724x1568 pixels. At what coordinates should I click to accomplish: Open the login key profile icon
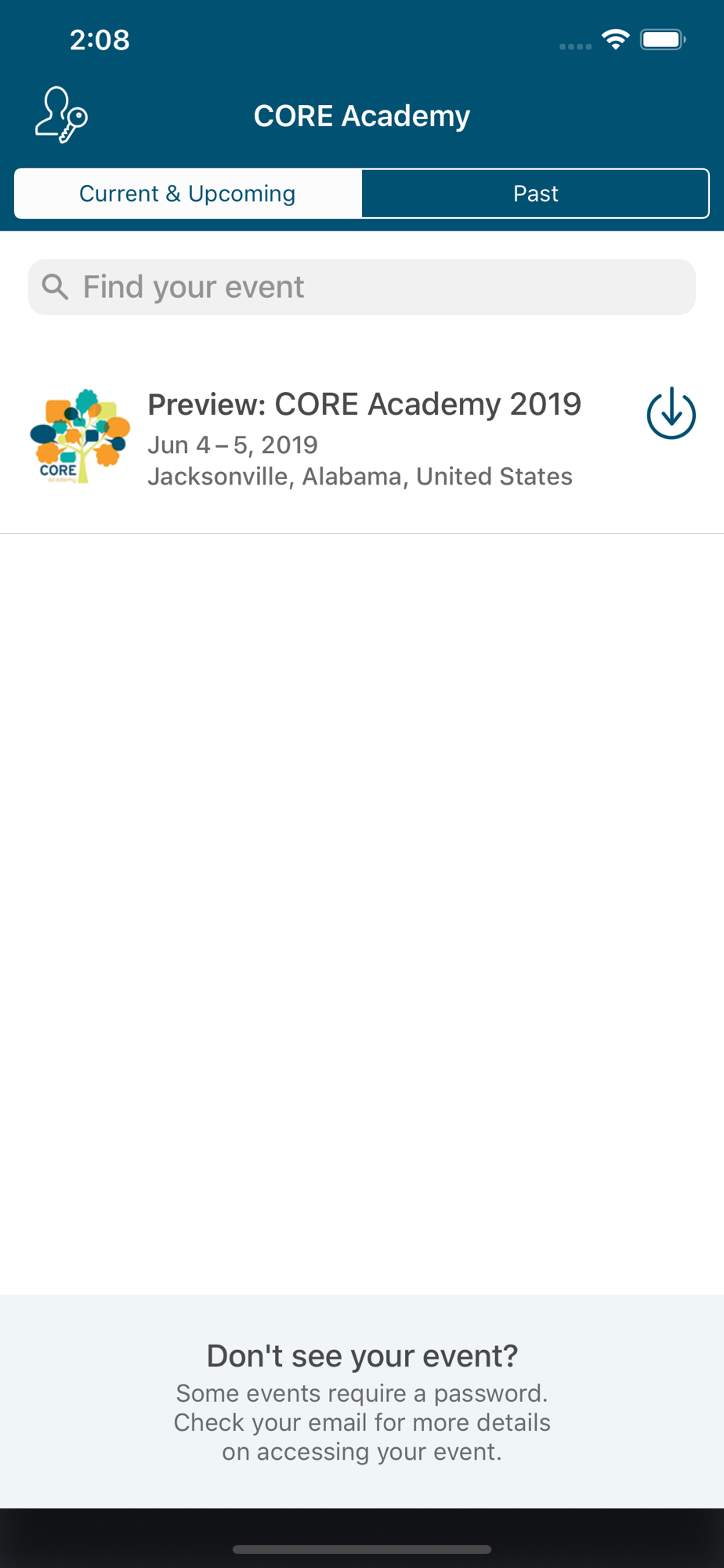[x=61, y=115]
